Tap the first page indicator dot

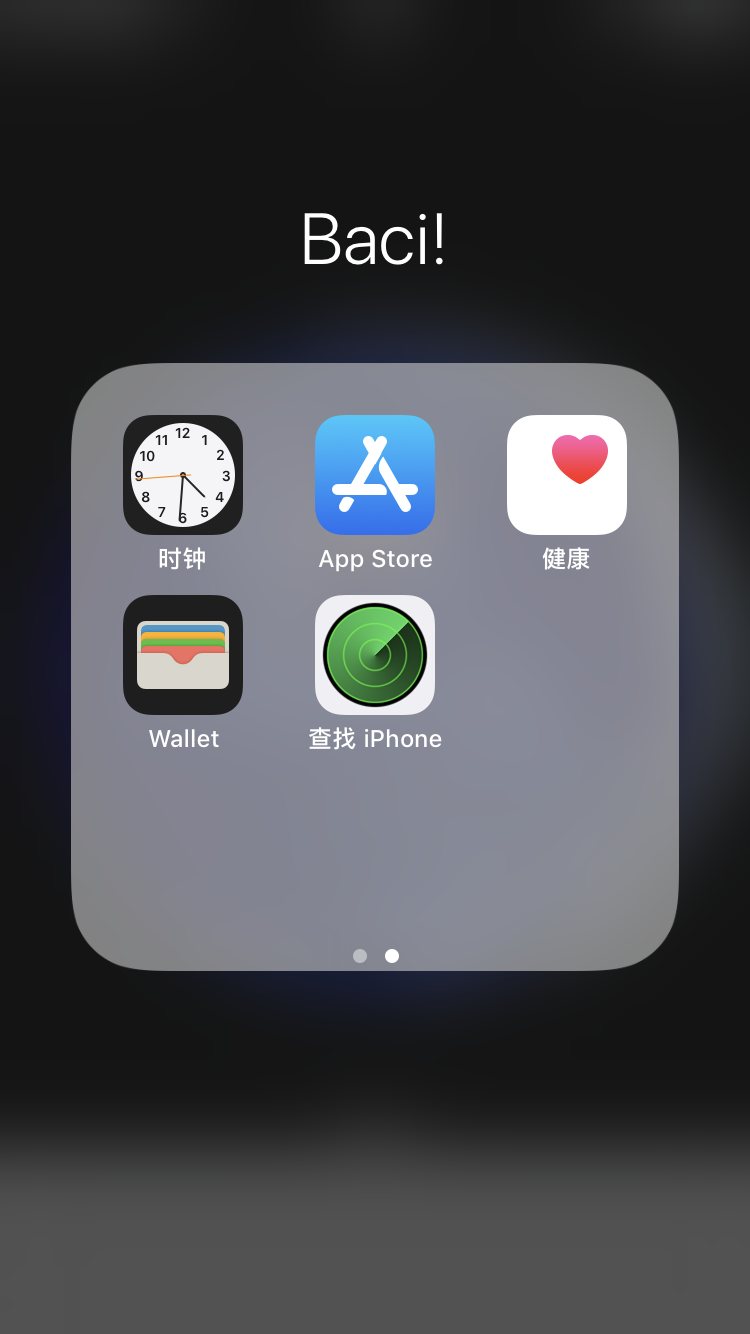pyautogui.click(x=360, y=956)
